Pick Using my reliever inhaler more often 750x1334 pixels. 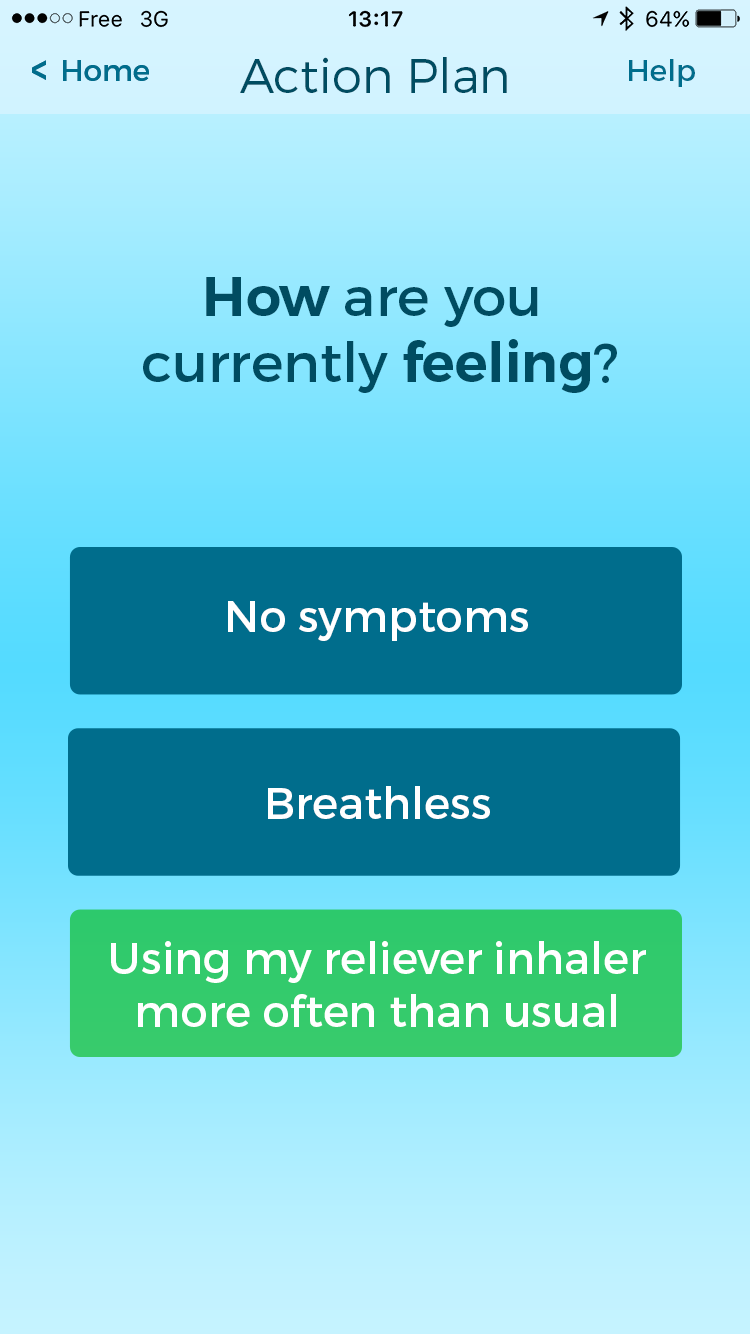[376, 984]
